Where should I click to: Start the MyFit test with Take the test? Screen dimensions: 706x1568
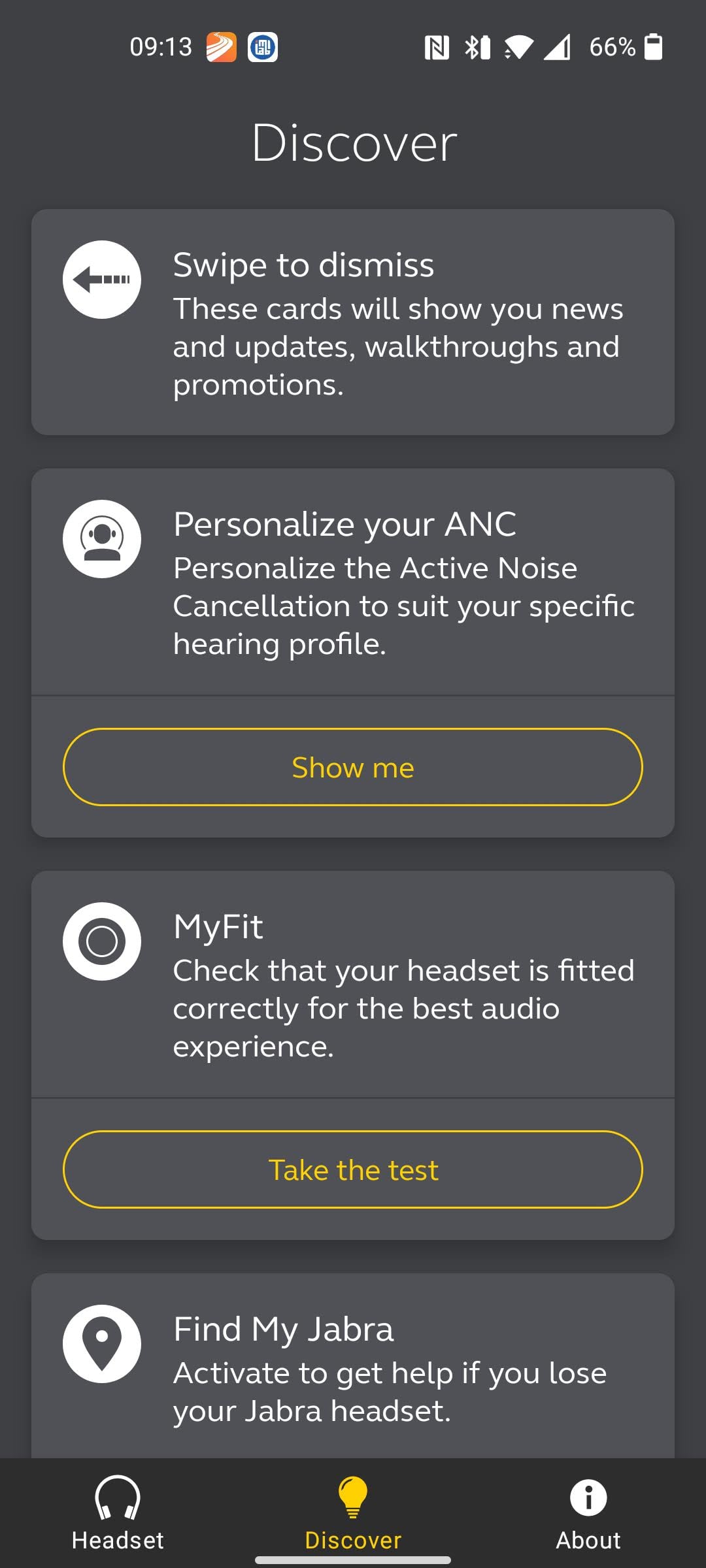(x=353, y=1169)
